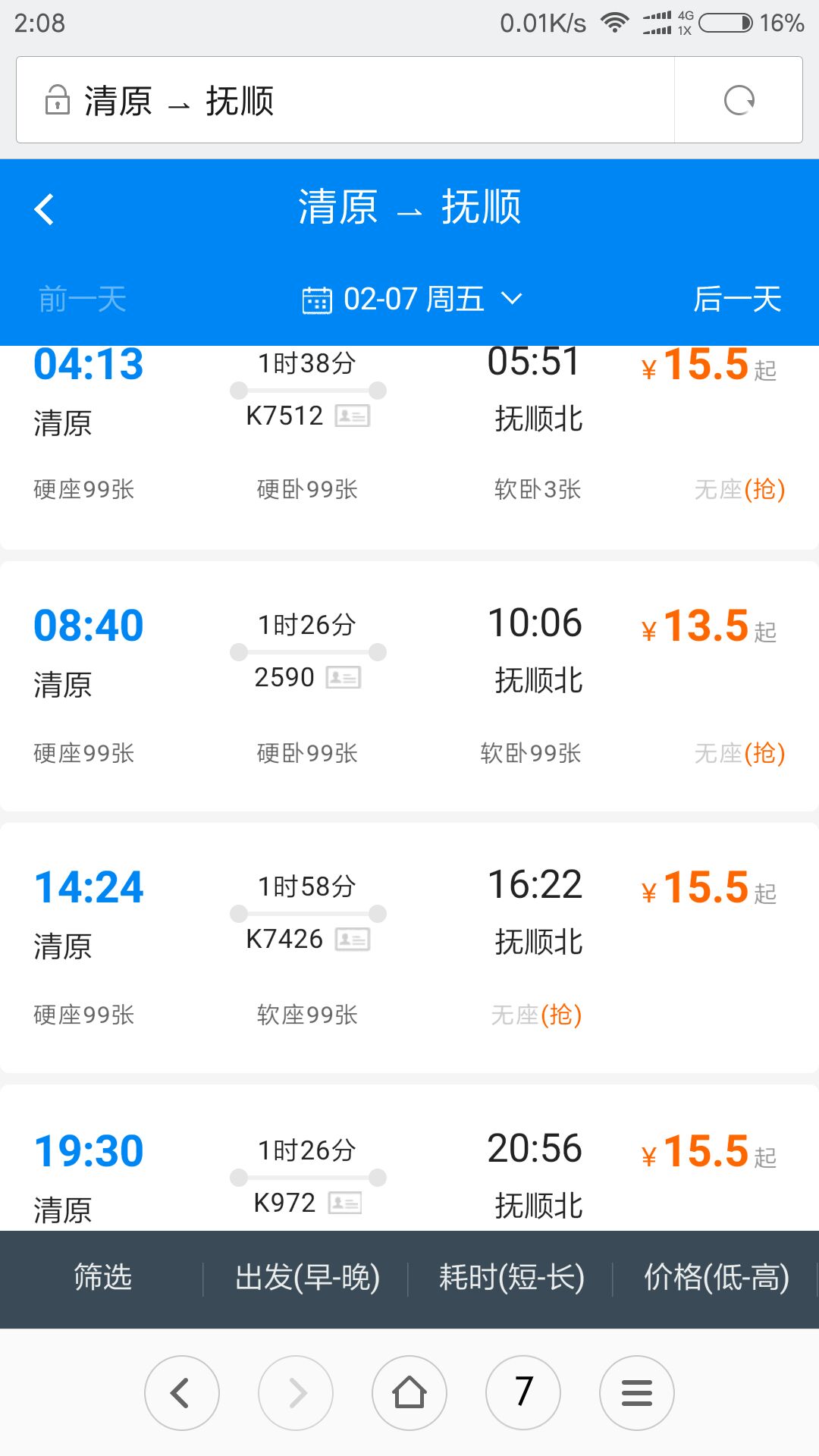Open the tab switcher showing 7
Image resolution: width=819 pixels, height=1456 pixels.
tap(523, 1393)
